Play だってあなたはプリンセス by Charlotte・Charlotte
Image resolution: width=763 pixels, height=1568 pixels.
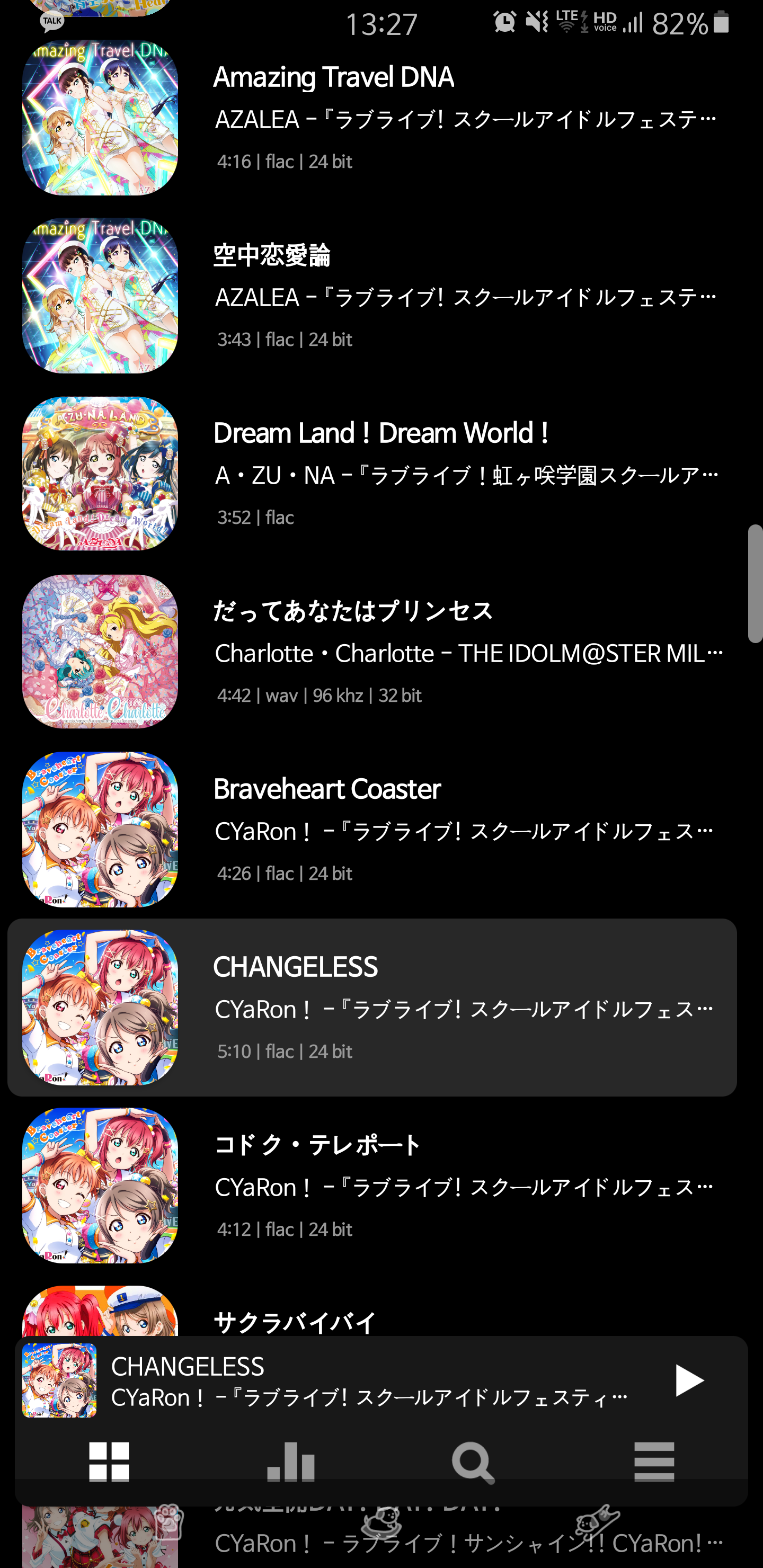click(x=378, y=652)
